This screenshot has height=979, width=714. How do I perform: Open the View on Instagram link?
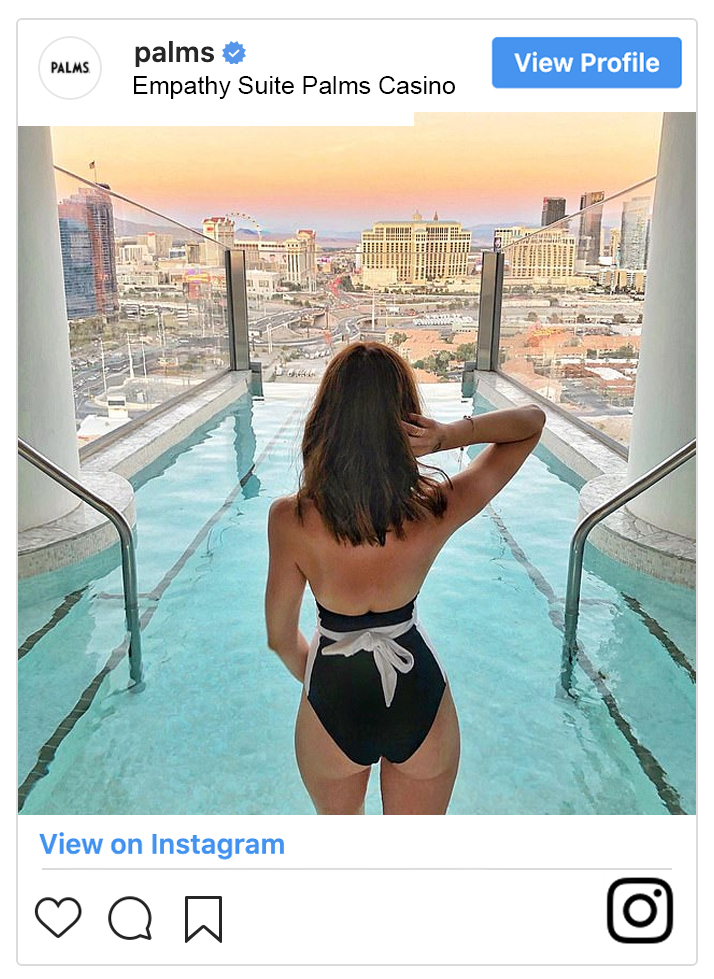(162, 844)
